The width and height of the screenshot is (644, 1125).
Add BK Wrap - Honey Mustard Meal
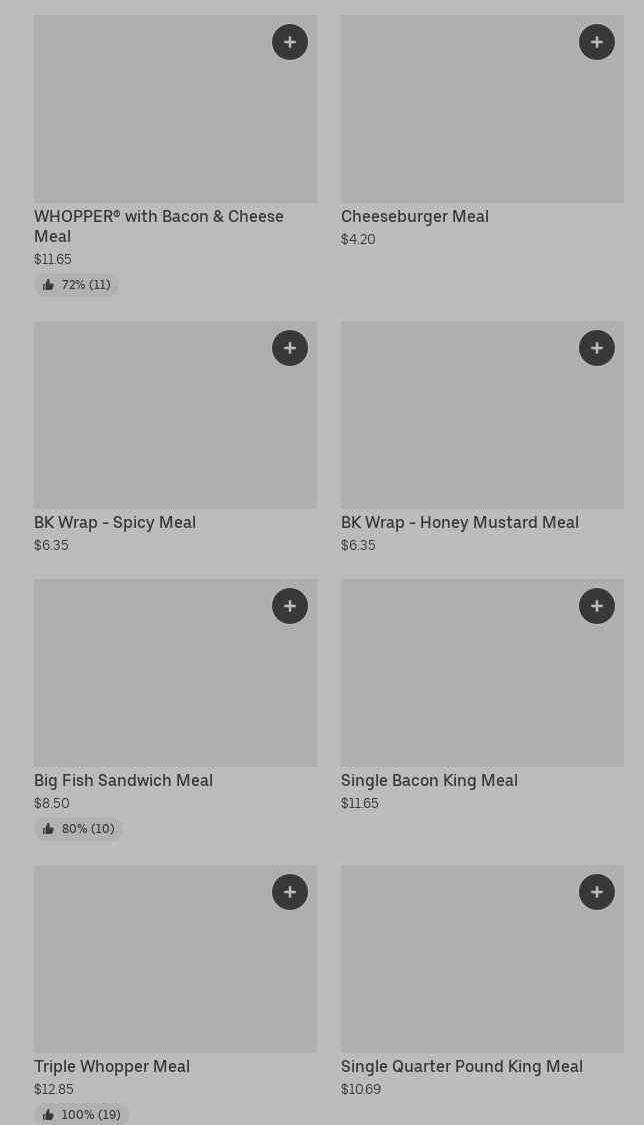coord(597,348)
